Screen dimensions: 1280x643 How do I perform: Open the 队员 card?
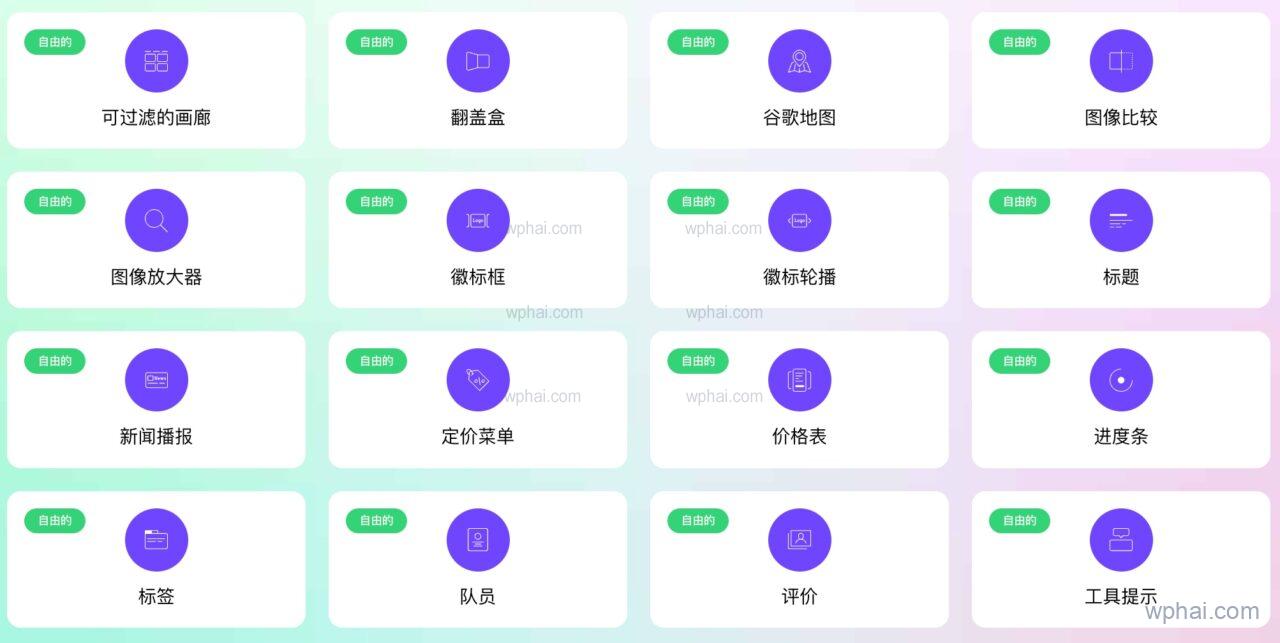(478, 560)
